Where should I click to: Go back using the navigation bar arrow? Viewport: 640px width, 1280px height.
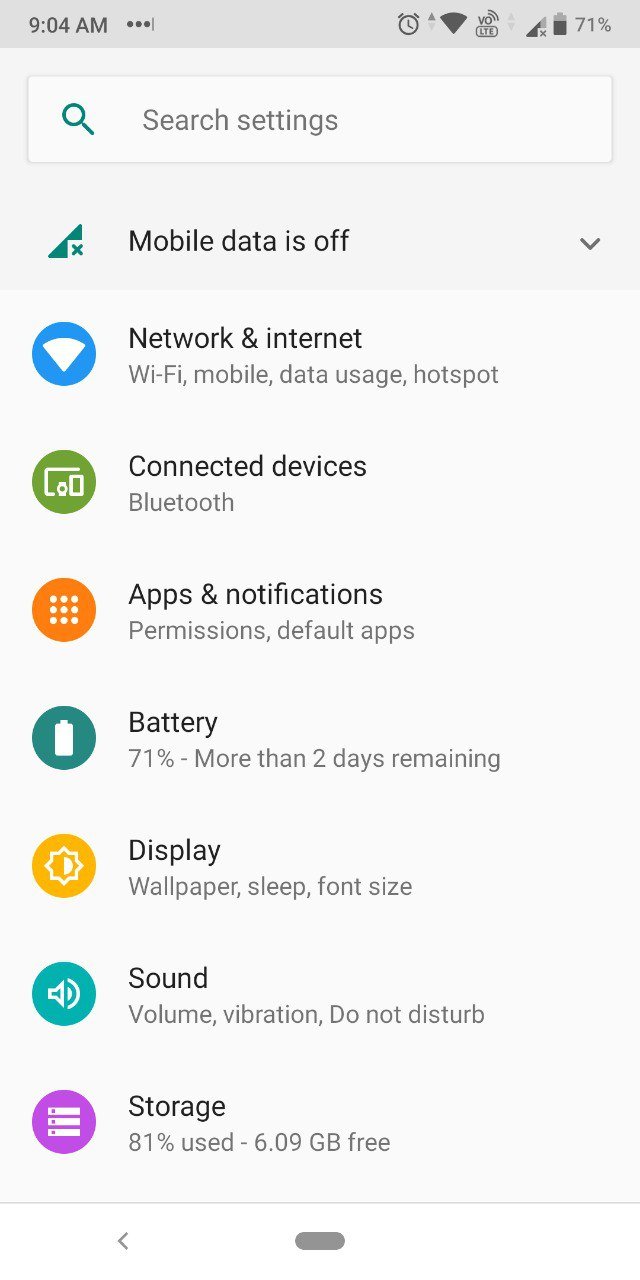point(123,1241)
